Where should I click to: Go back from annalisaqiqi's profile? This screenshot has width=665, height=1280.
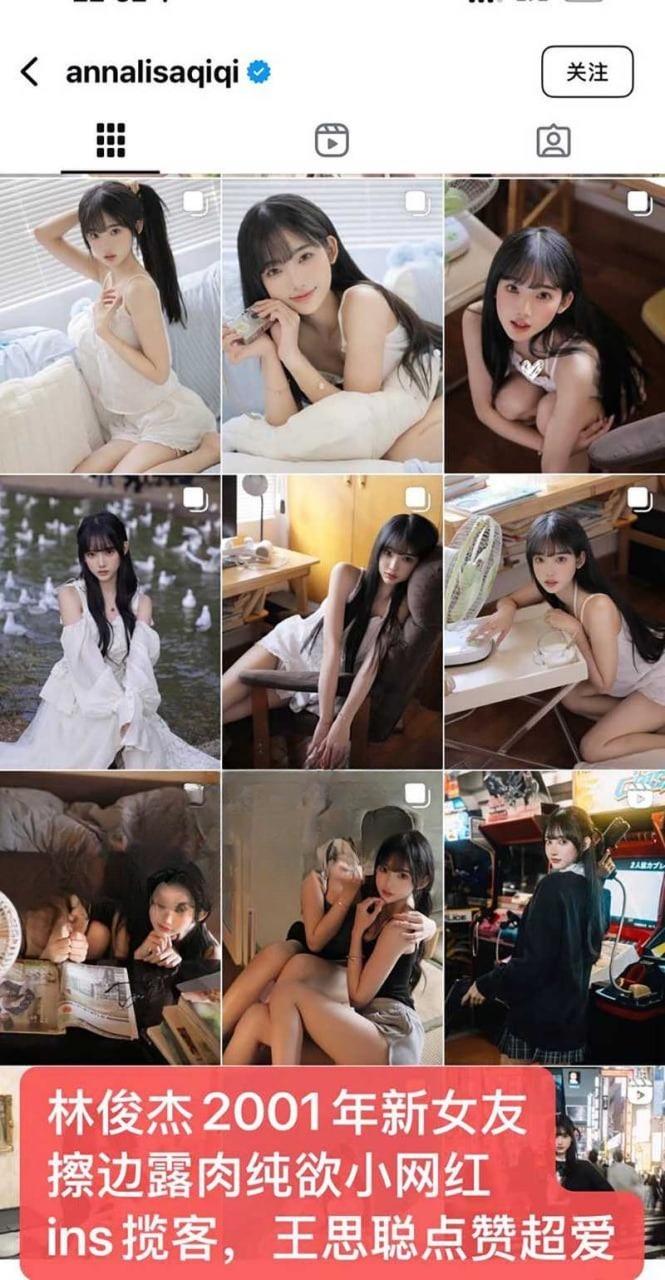[30, 72]
